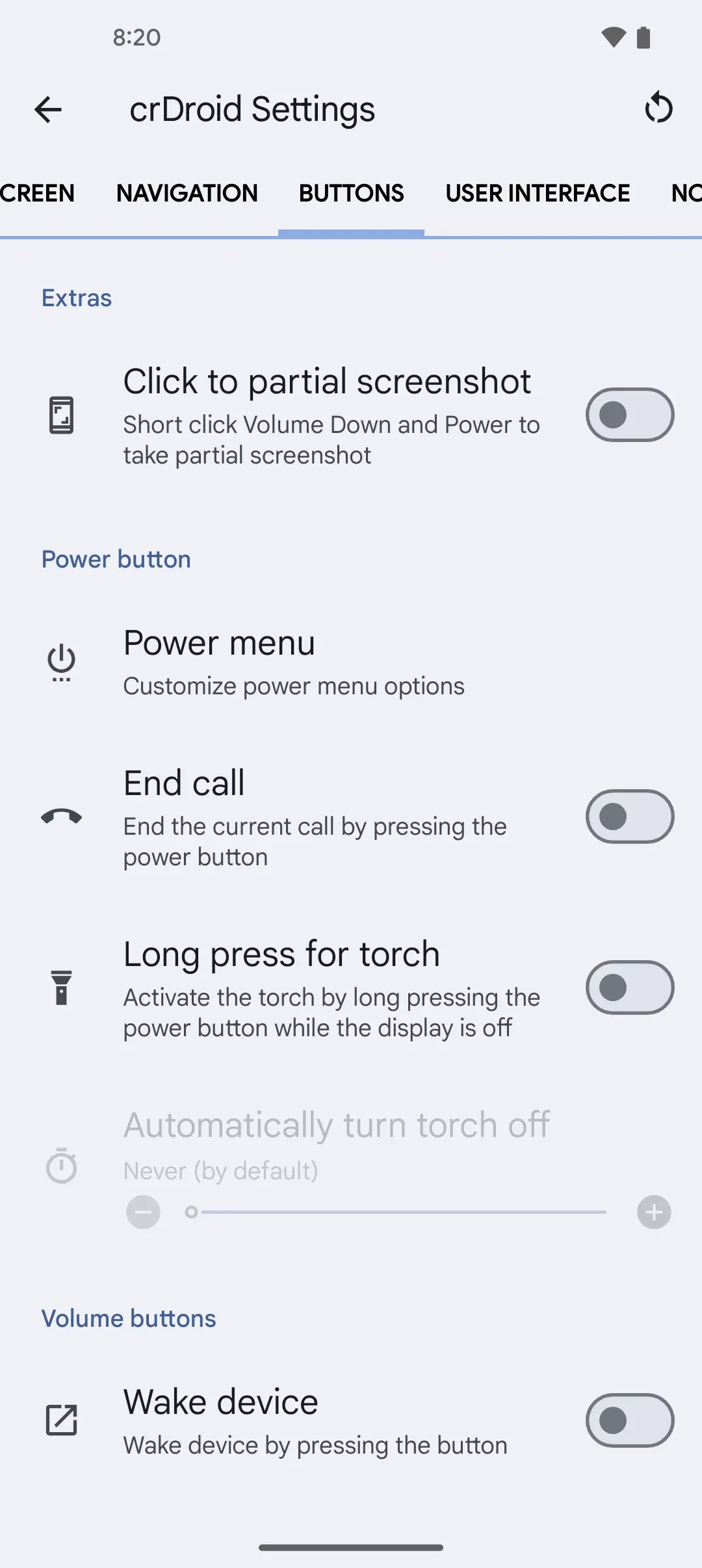702x1568 pixels.
Task: Enable Long press for torch
Action: [x=629, y=987]
